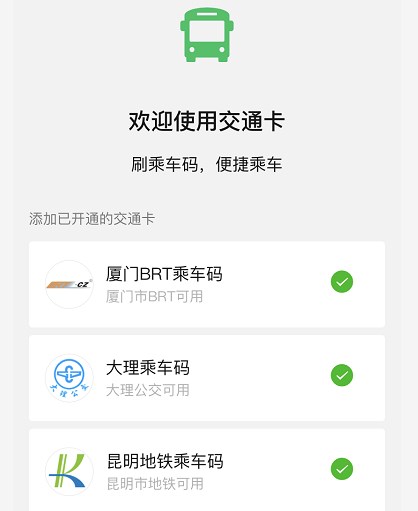Open the 厦门BRT乘车码 card

pyautogui.click(x=207, y=284)
